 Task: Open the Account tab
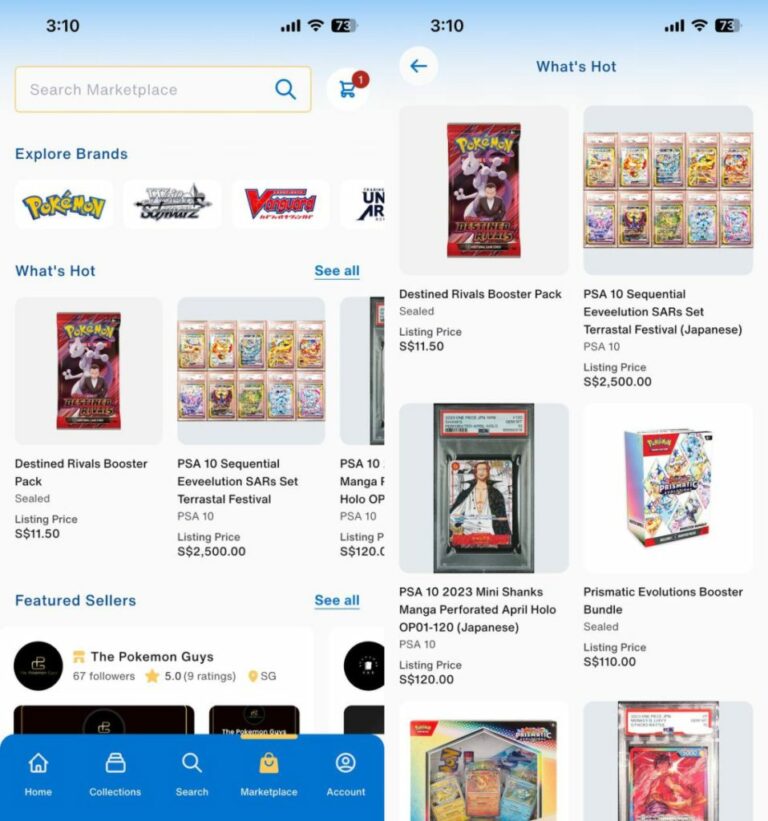point(346,775)
